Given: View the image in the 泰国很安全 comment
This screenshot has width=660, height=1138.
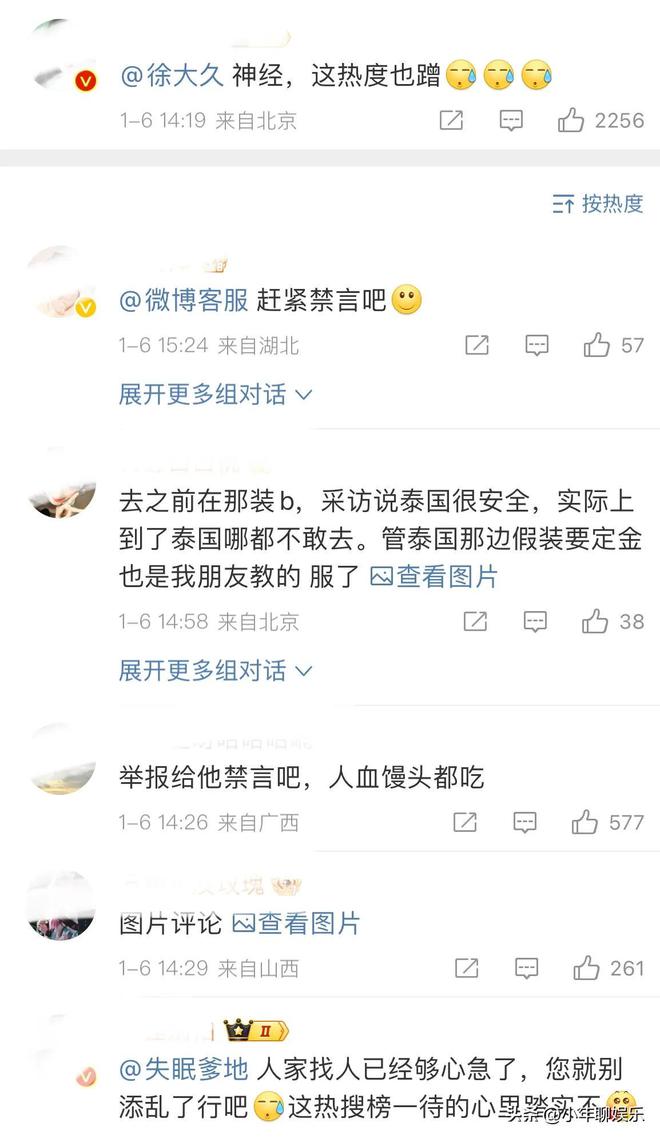Looking at the screenshot, I should click(x=433, y=577).
